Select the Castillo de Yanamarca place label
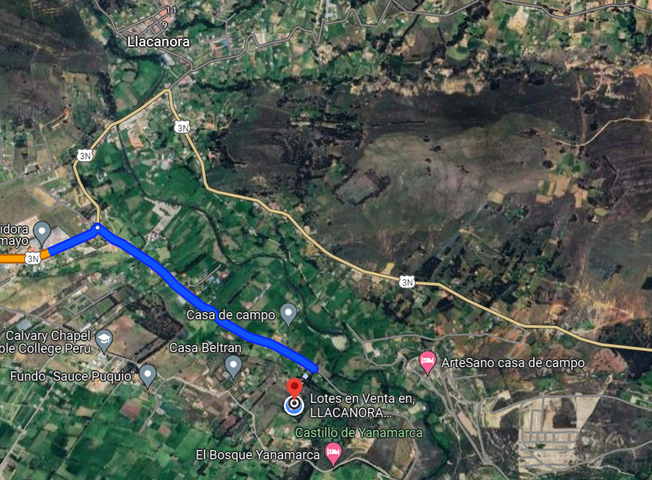Screen dimensions: 652x480 click(x=358, y=432)
